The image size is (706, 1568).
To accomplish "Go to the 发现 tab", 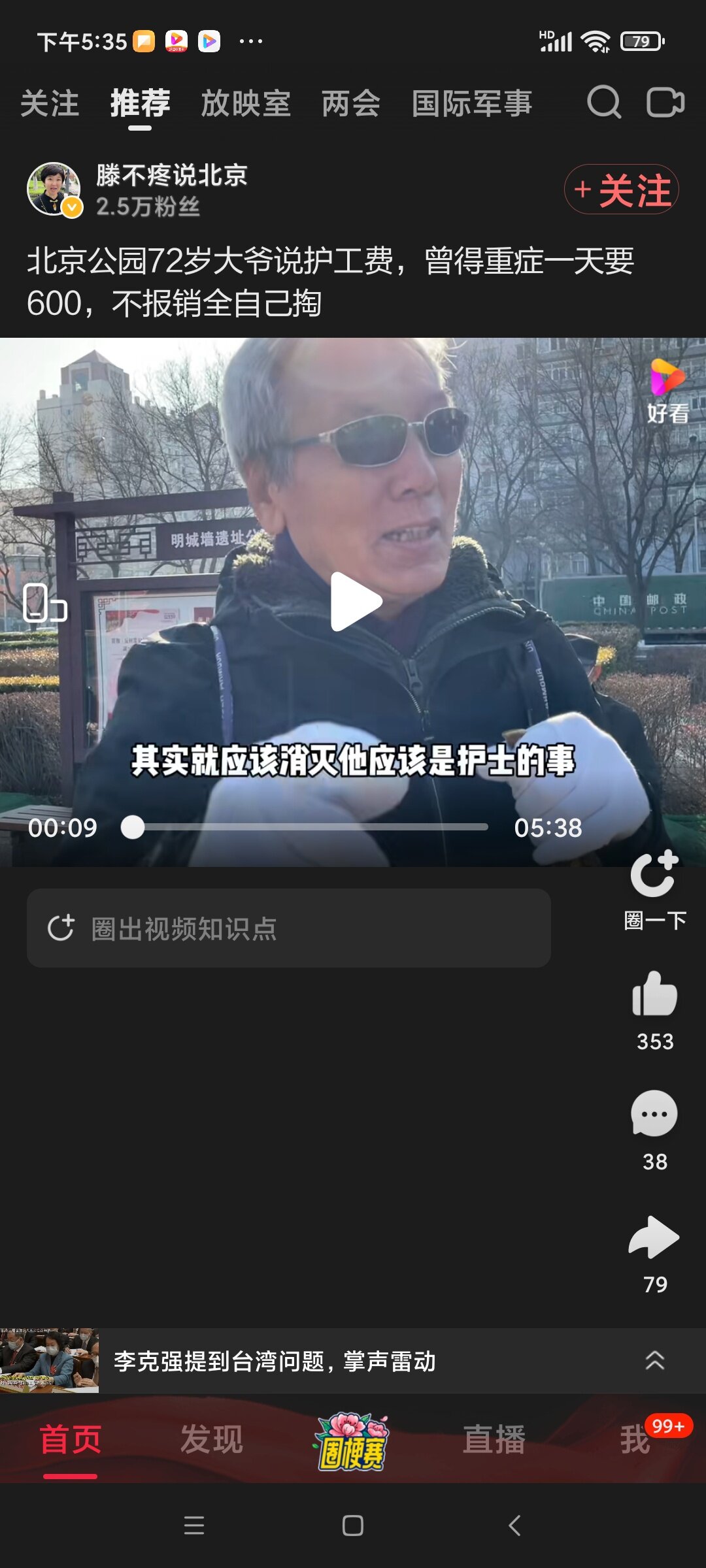I will tap(211, 1439).
